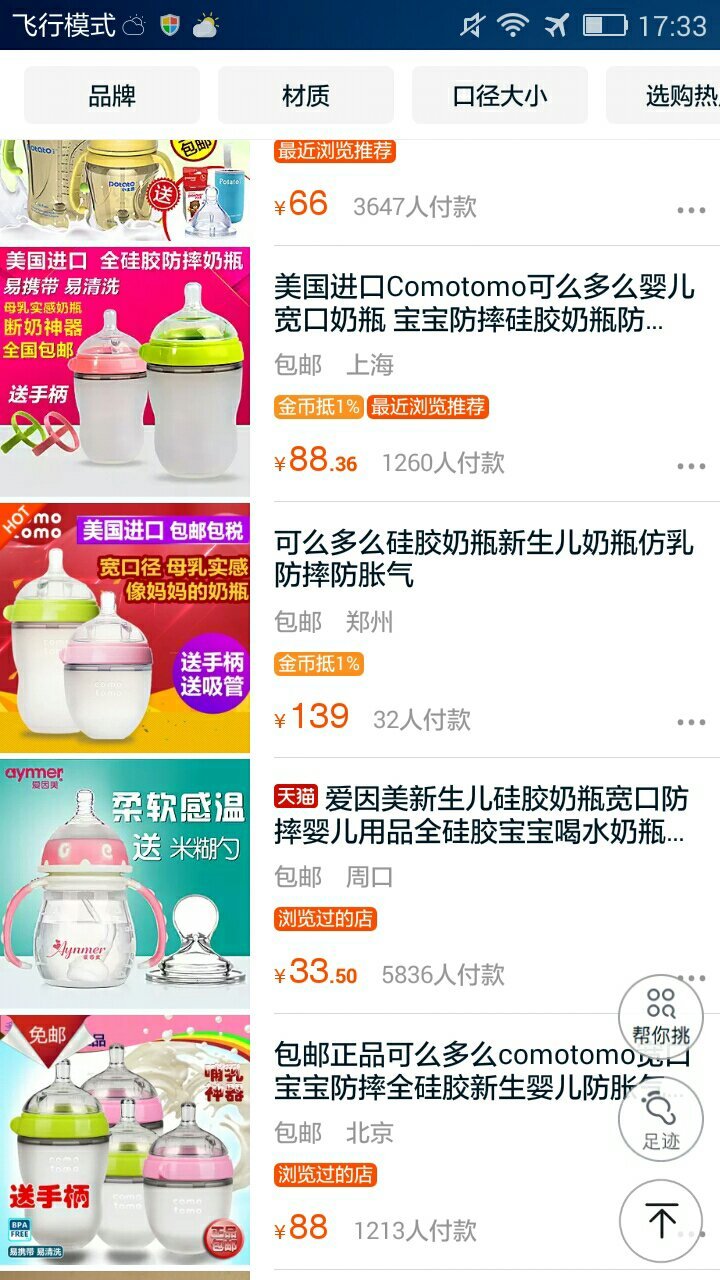
Task: Open more options for the ¥66 item
Action: click(691, 210)
